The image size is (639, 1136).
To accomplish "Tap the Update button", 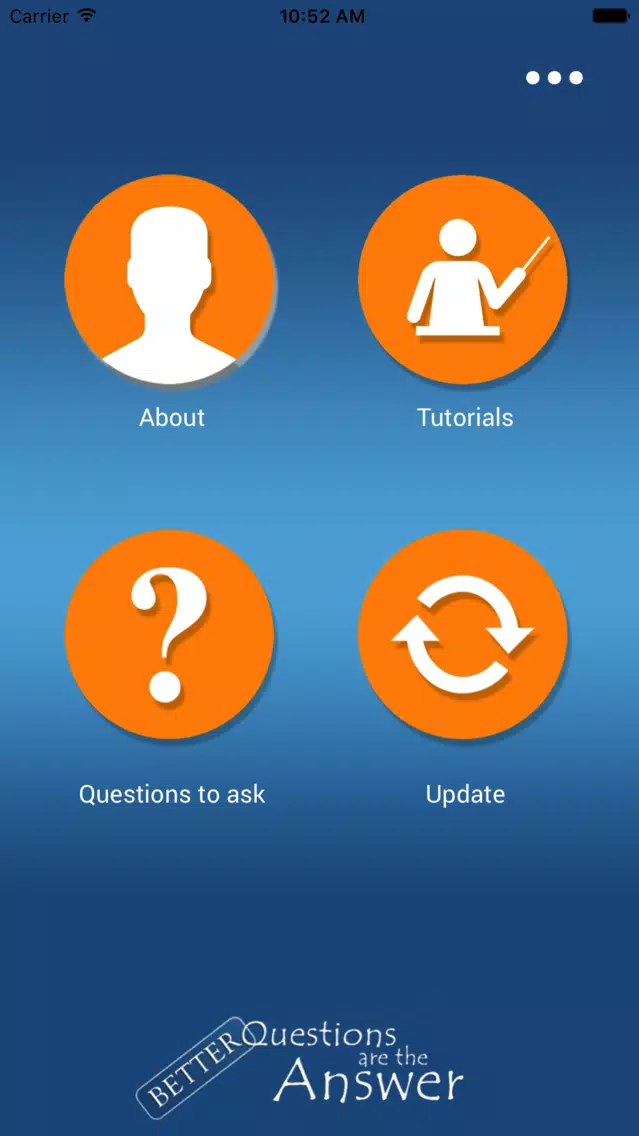I will [463, 635].
